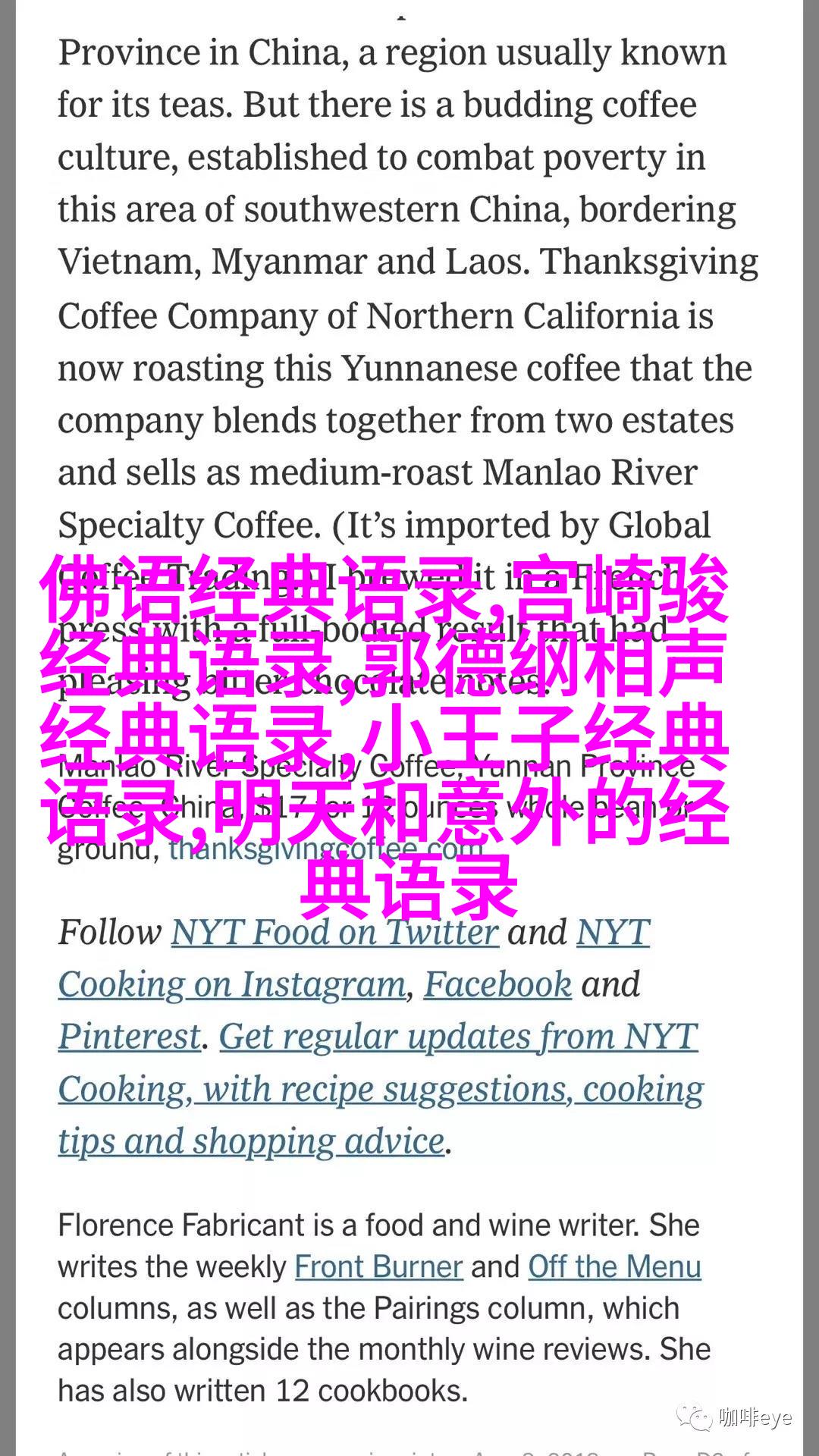Follow the Facebook link
The image size is (819, 1456).
497,985
